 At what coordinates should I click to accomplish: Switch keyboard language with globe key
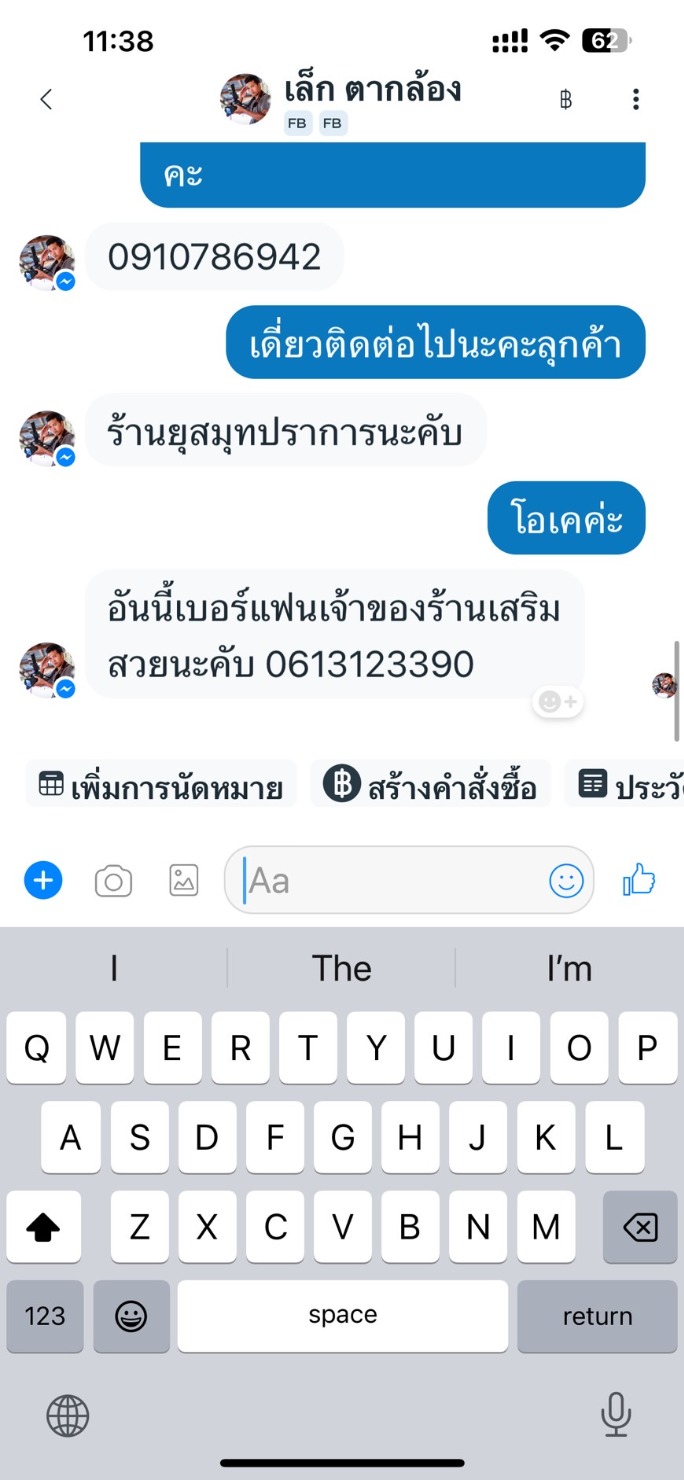68,1415
